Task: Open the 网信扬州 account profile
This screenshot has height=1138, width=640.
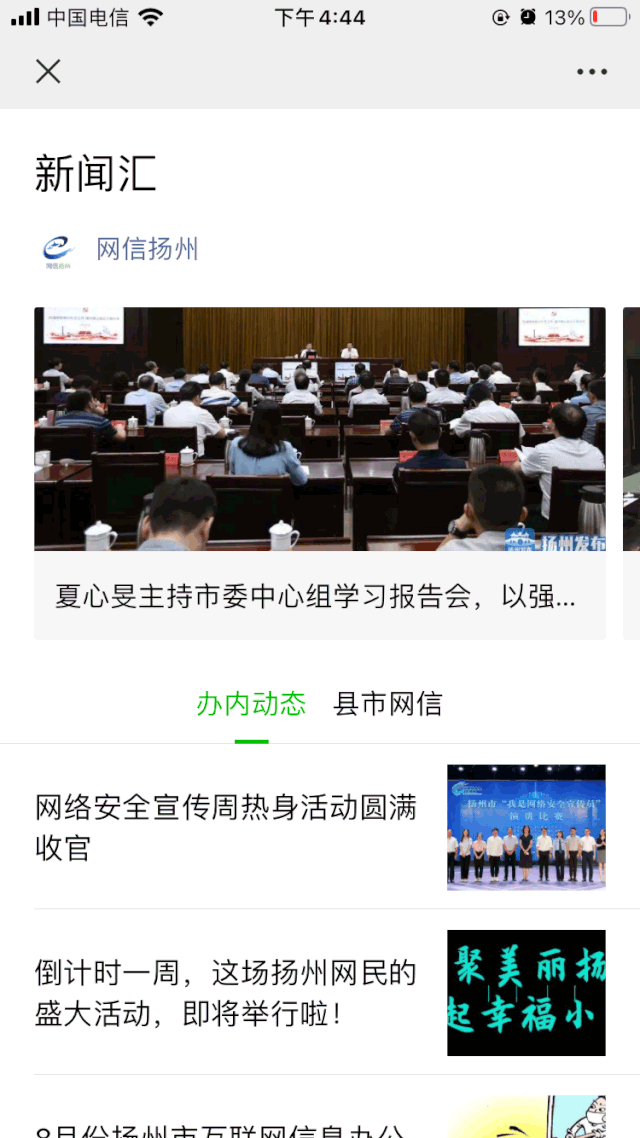Action: [x=147, y=249]
